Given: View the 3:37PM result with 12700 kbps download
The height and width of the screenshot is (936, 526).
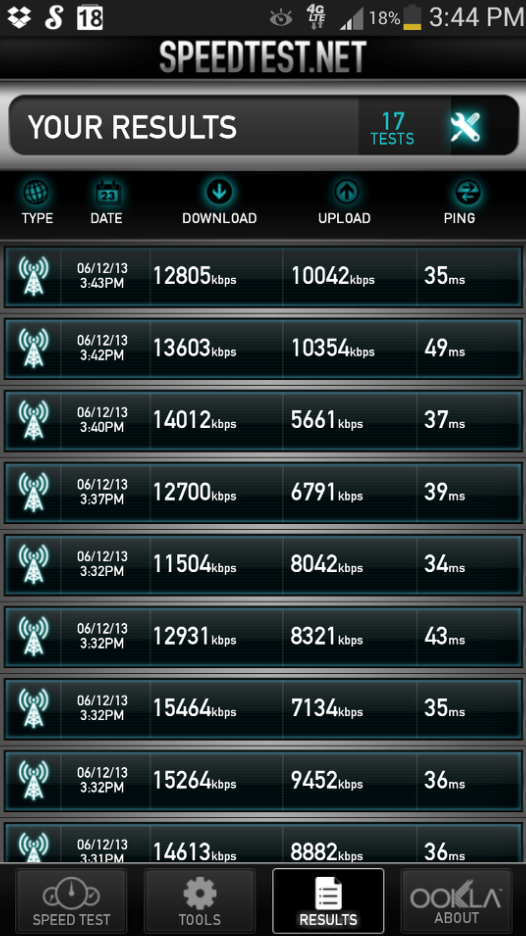Looking at the screenshot, I should 263,492.
